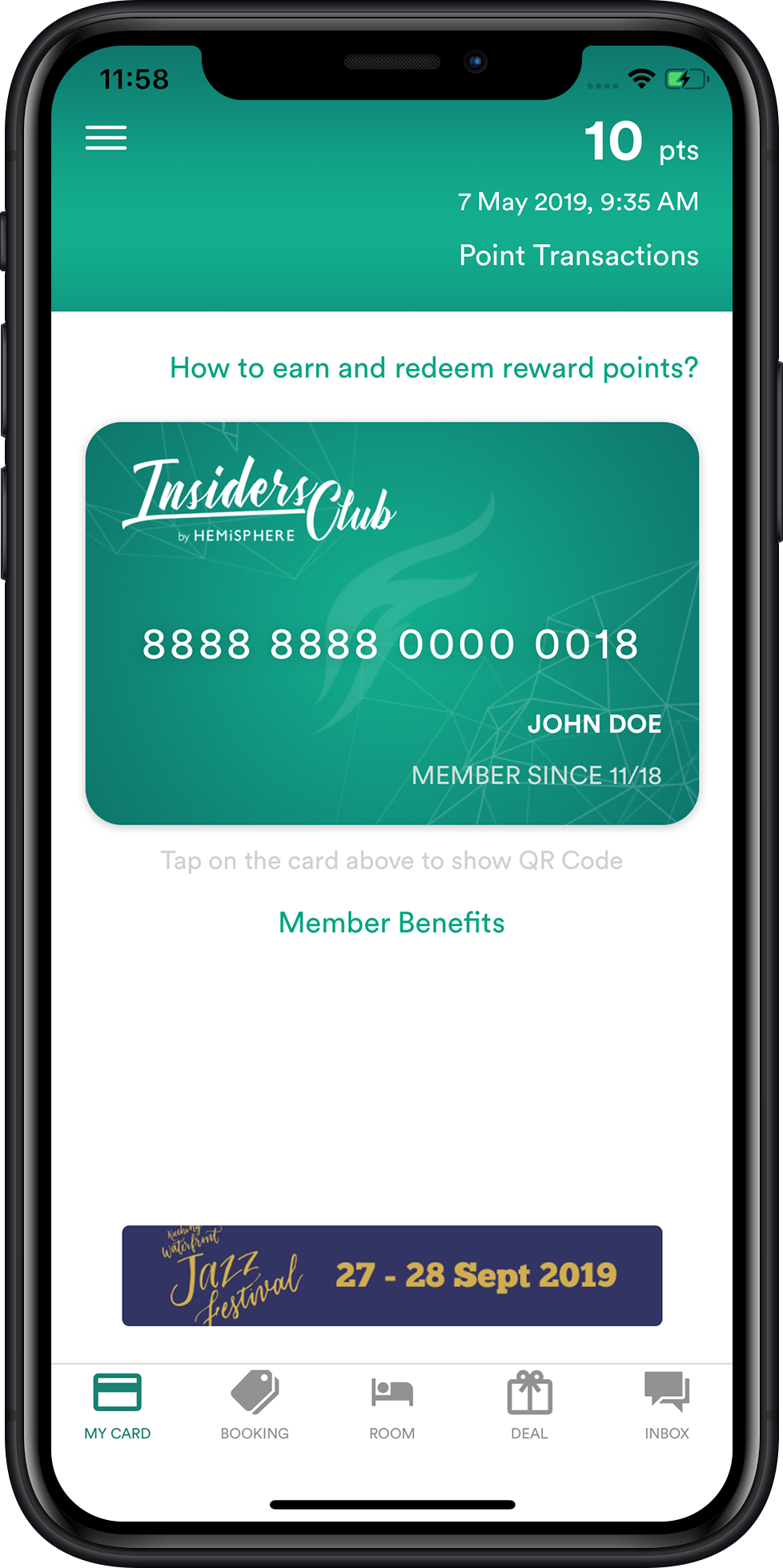This screenshot has width=783, height=1568.
Task: Open the Inbox tab
Action: coord(667,1406)
